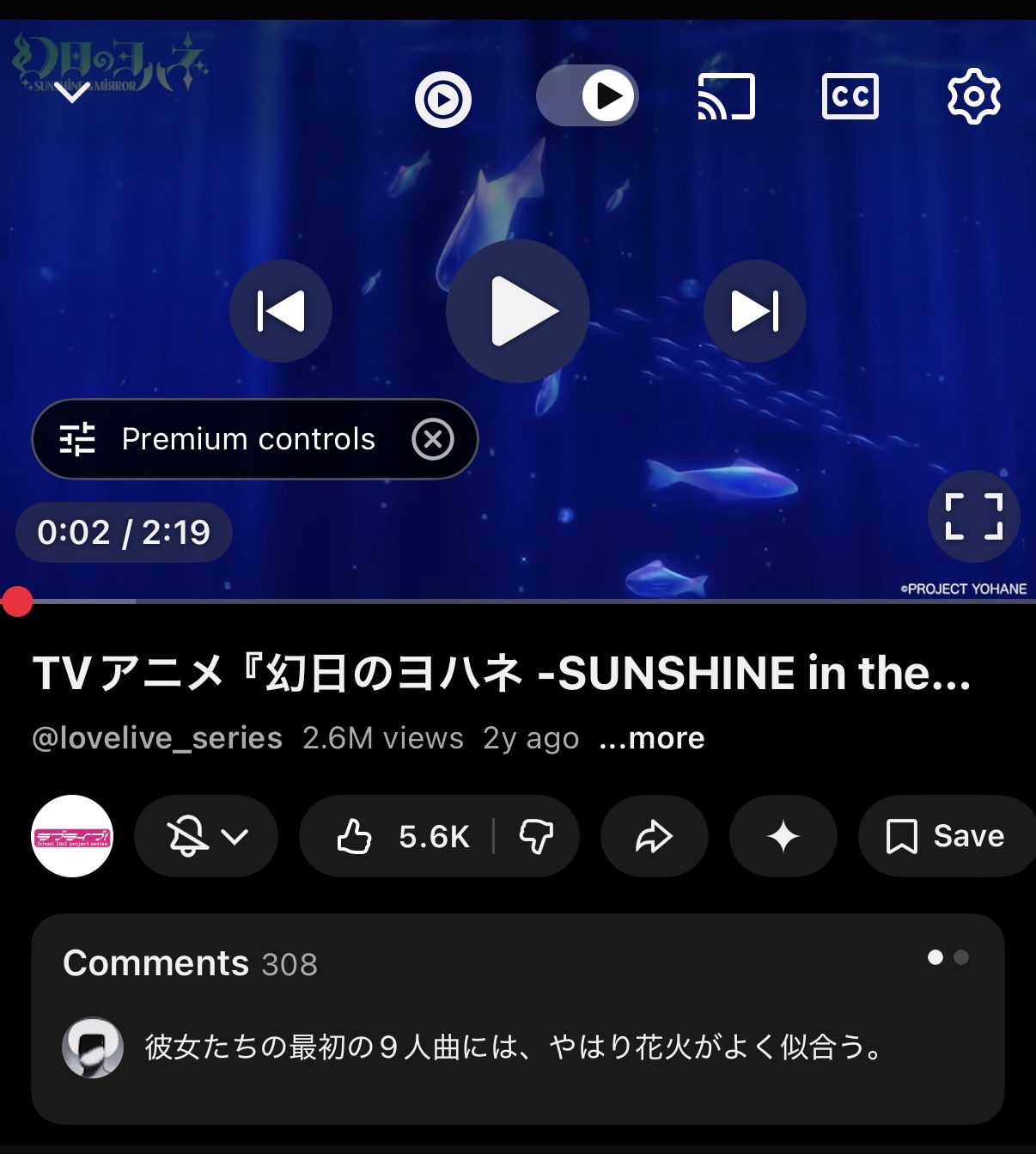This screenshot has height=1154, width=1036.
Task: Dislike this video
Action: (537, 836)
